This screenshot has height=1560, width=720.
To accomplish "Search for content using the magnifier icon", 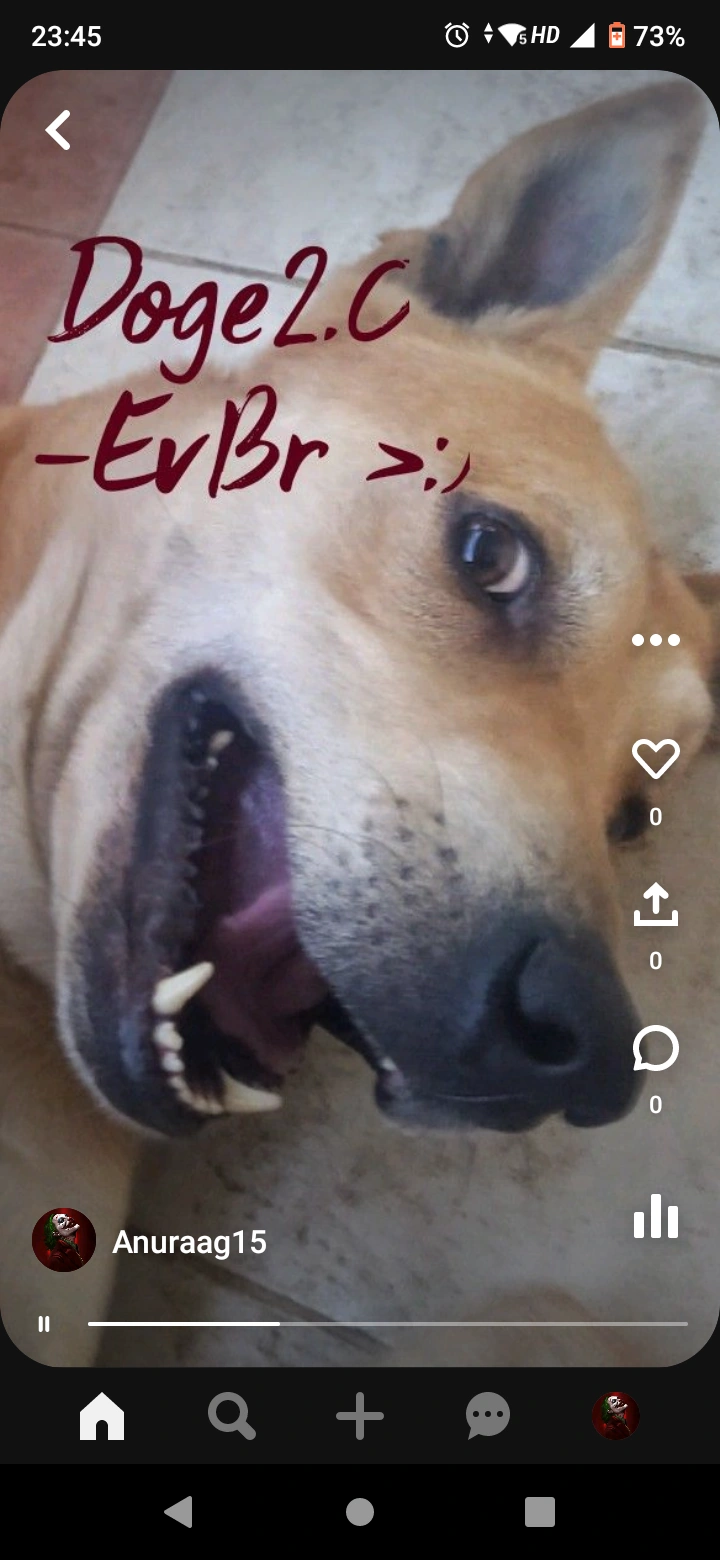I will (231, 1415).
